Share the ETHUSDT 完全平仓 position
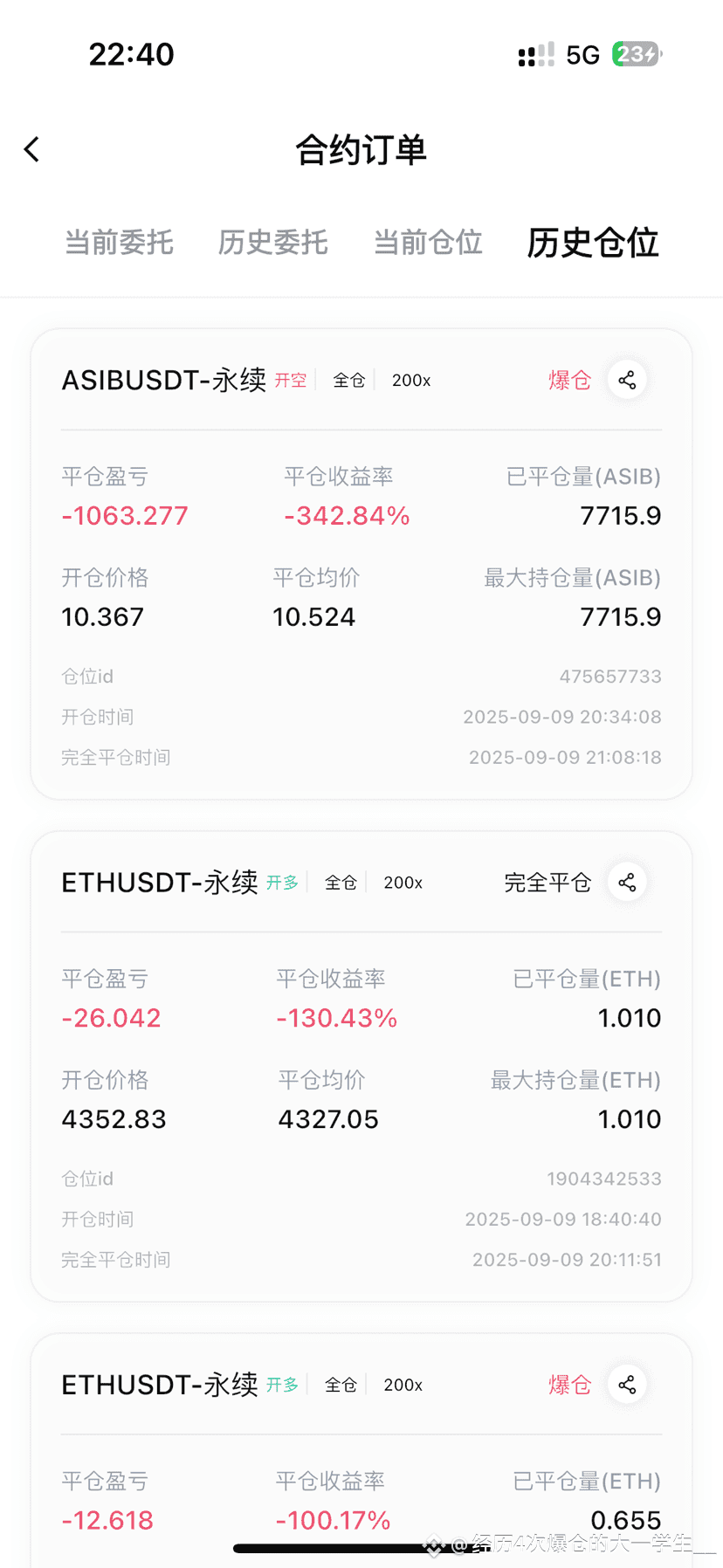Screen dimensions: 723x1568 point(627,883)
